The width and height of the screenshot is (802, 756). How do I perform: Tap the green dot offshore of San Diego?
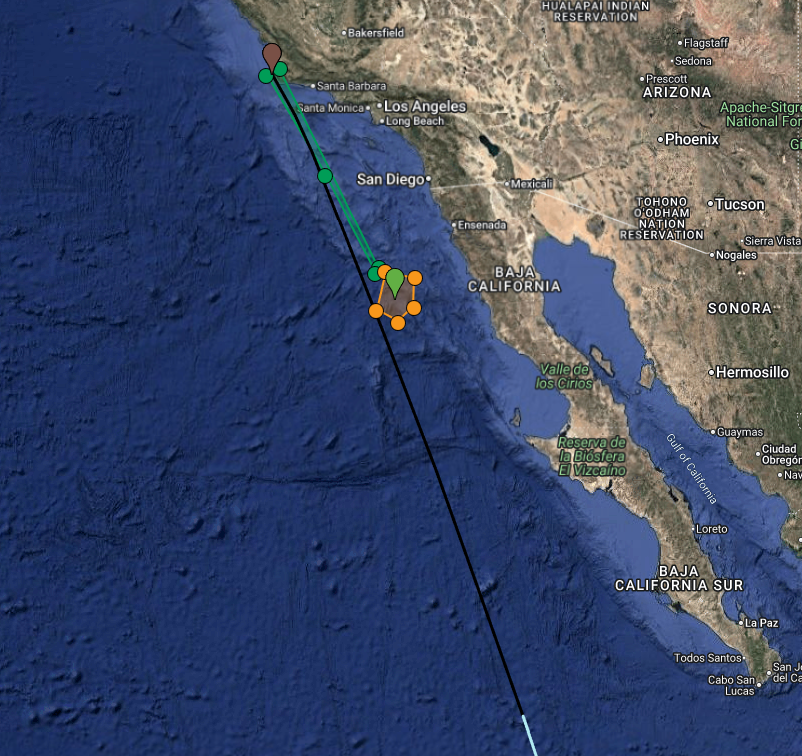pos(325,176)
